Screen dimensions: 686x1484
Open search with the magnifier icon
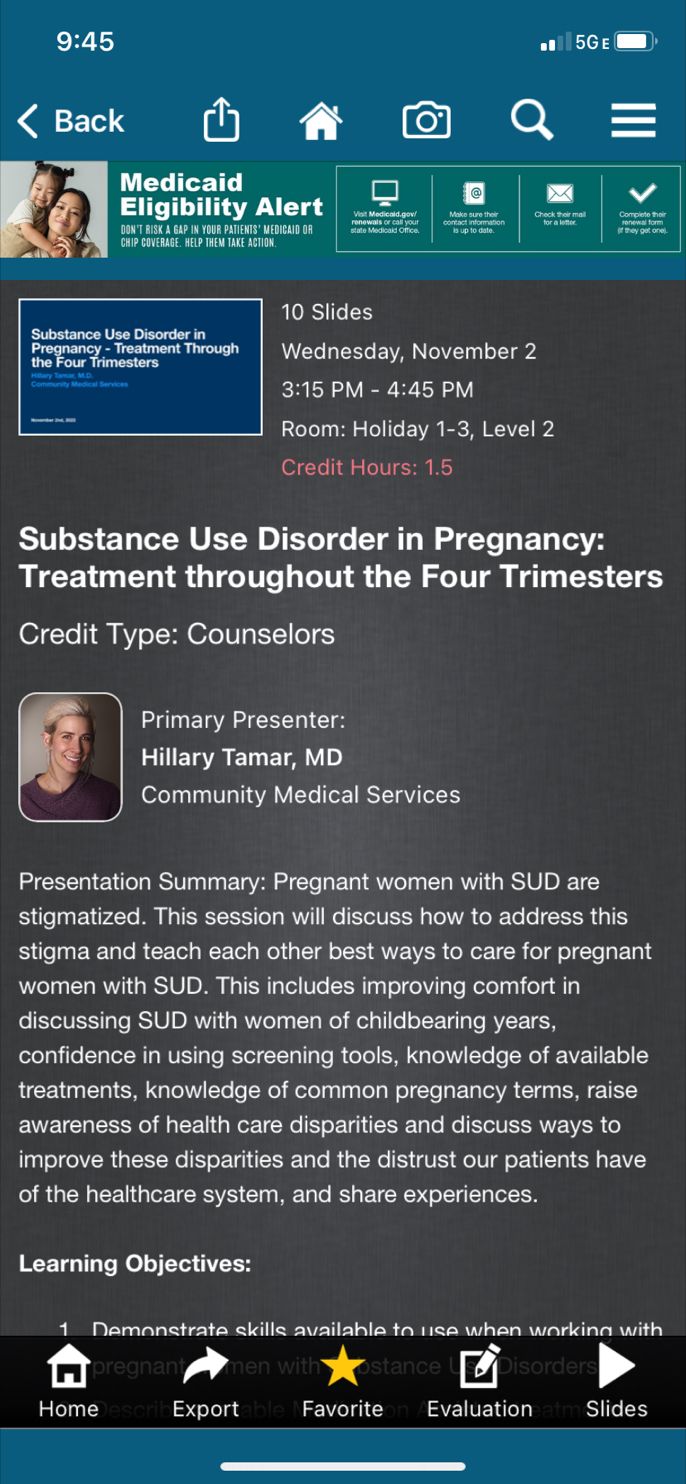tap(531, 121)
